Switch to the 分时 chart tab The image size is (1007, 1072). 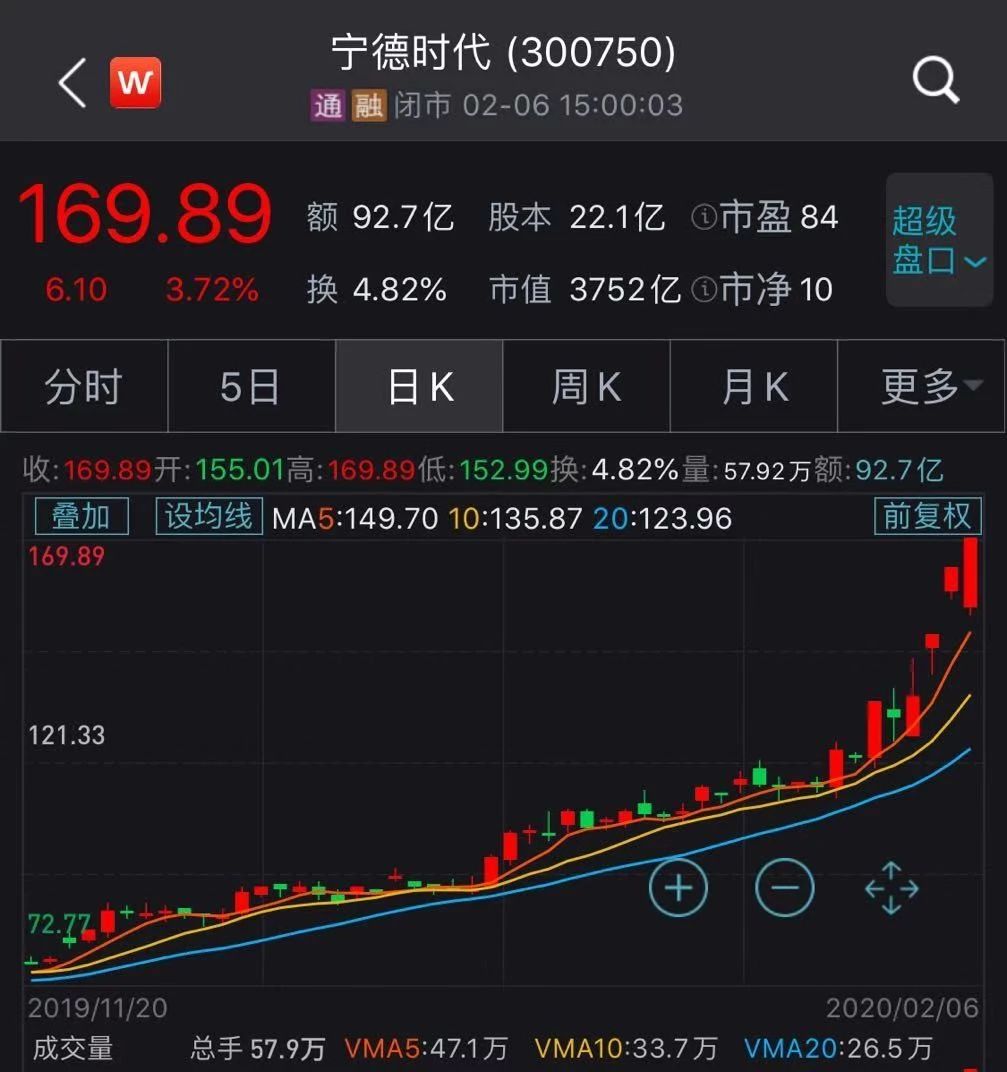[x=84, y=386]
